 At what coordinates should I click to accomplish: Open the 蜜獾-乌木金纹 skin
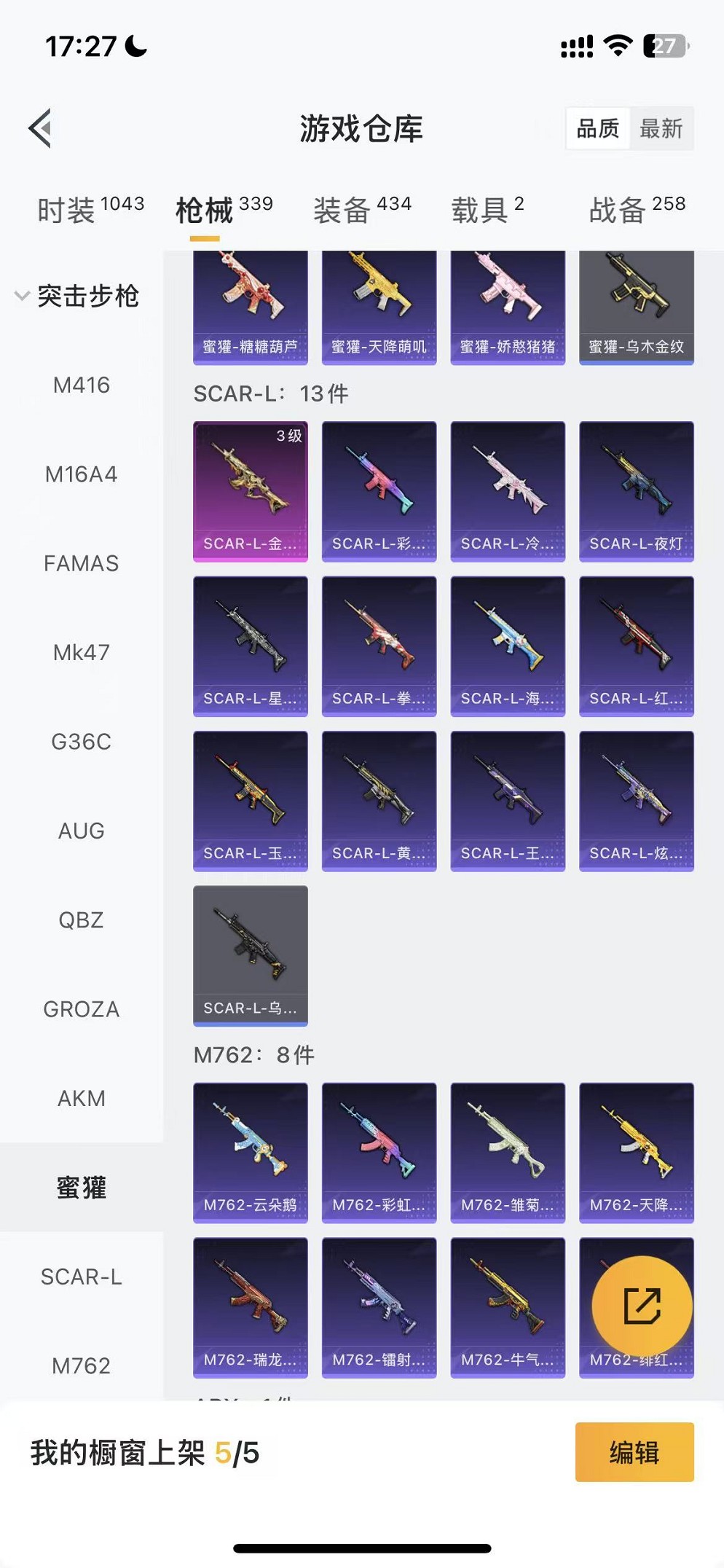(x=636, y=307)
